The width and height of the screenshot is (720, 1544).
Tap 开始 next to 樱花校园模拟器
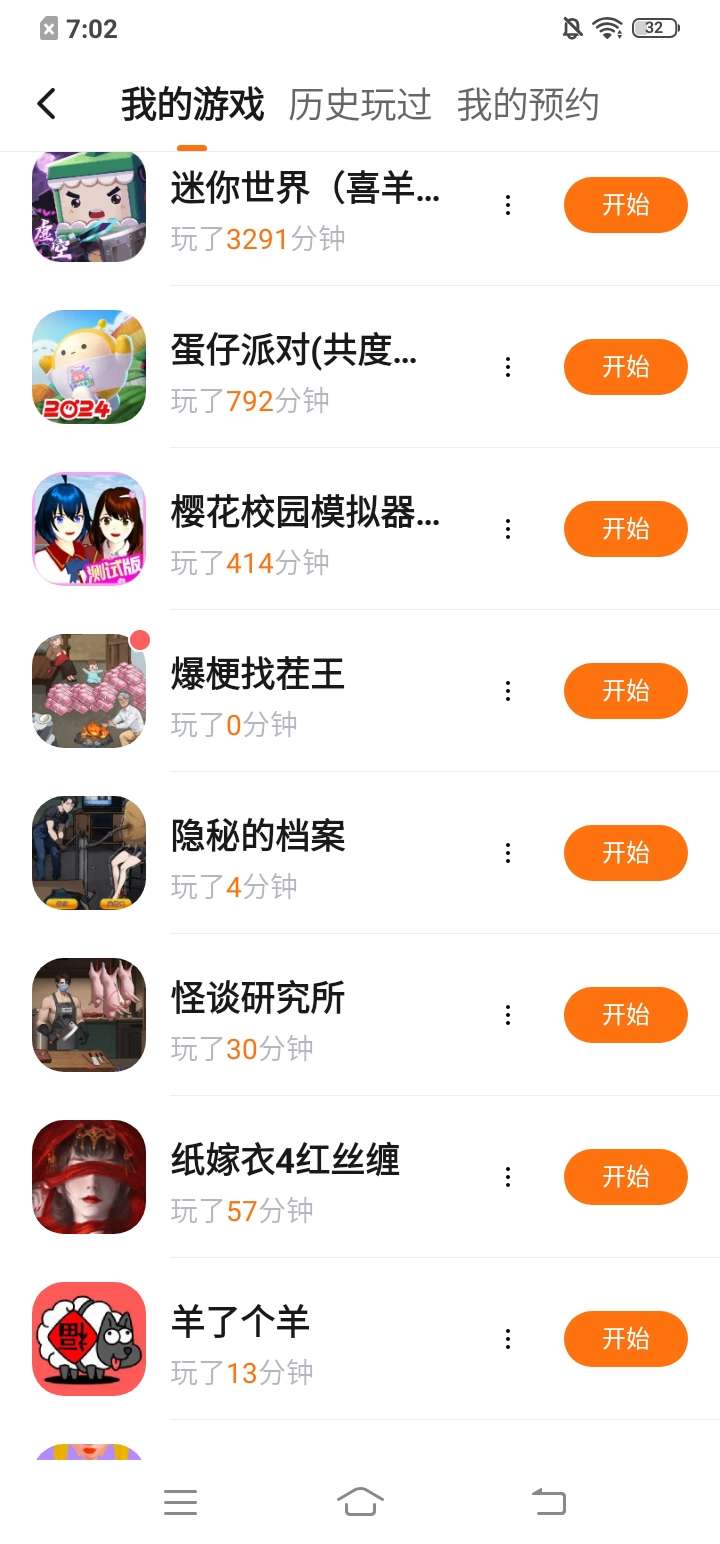coord(625,529)
